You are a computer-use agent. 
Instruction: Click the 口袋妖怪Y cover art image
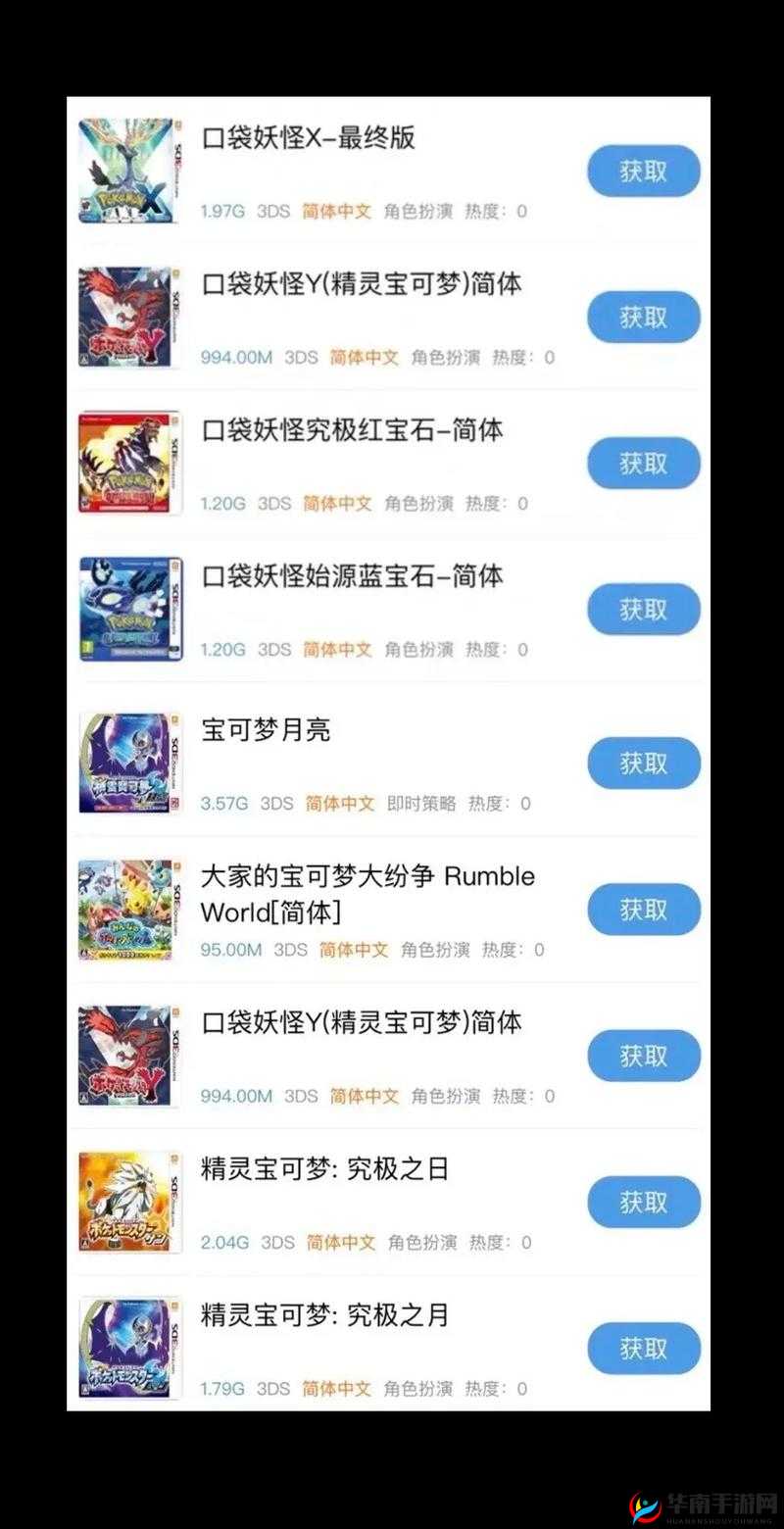(129, 316)
